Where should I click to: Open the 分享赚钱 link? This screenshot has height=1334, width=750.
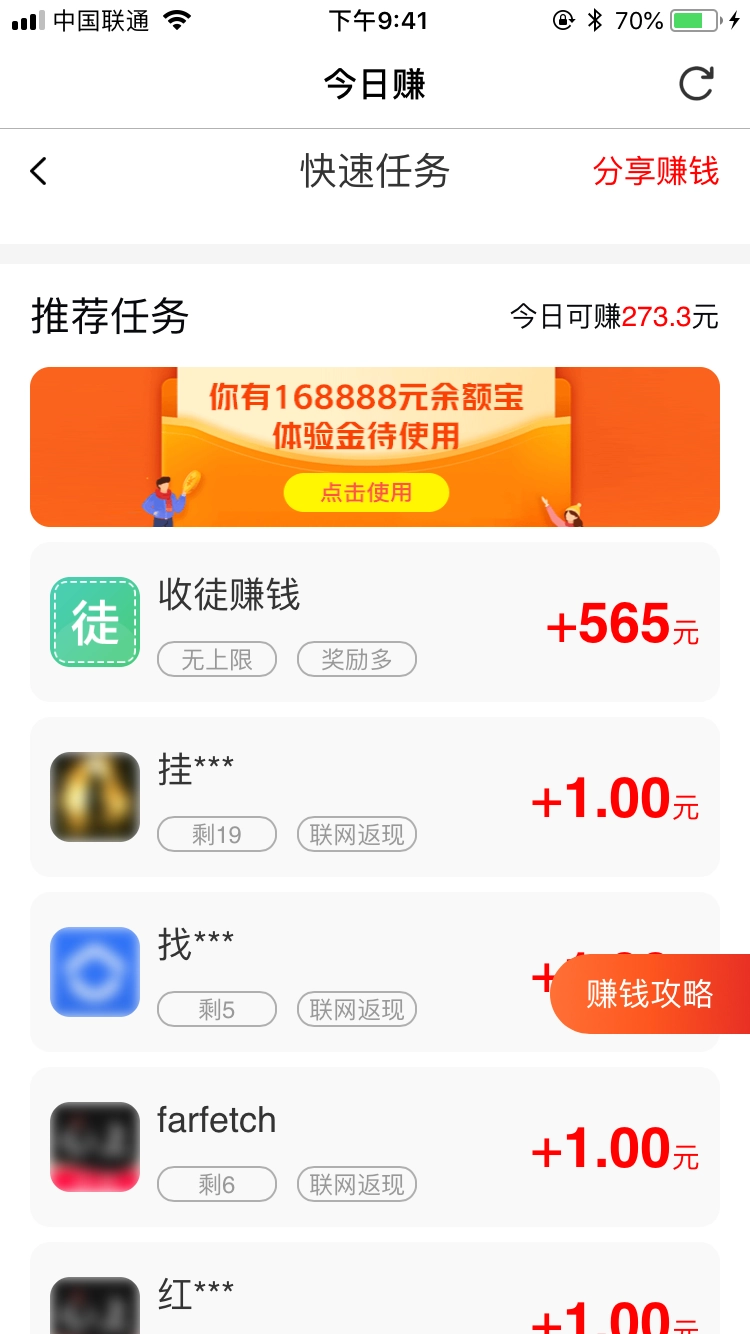pyautogui.click(x=656, y=172)
